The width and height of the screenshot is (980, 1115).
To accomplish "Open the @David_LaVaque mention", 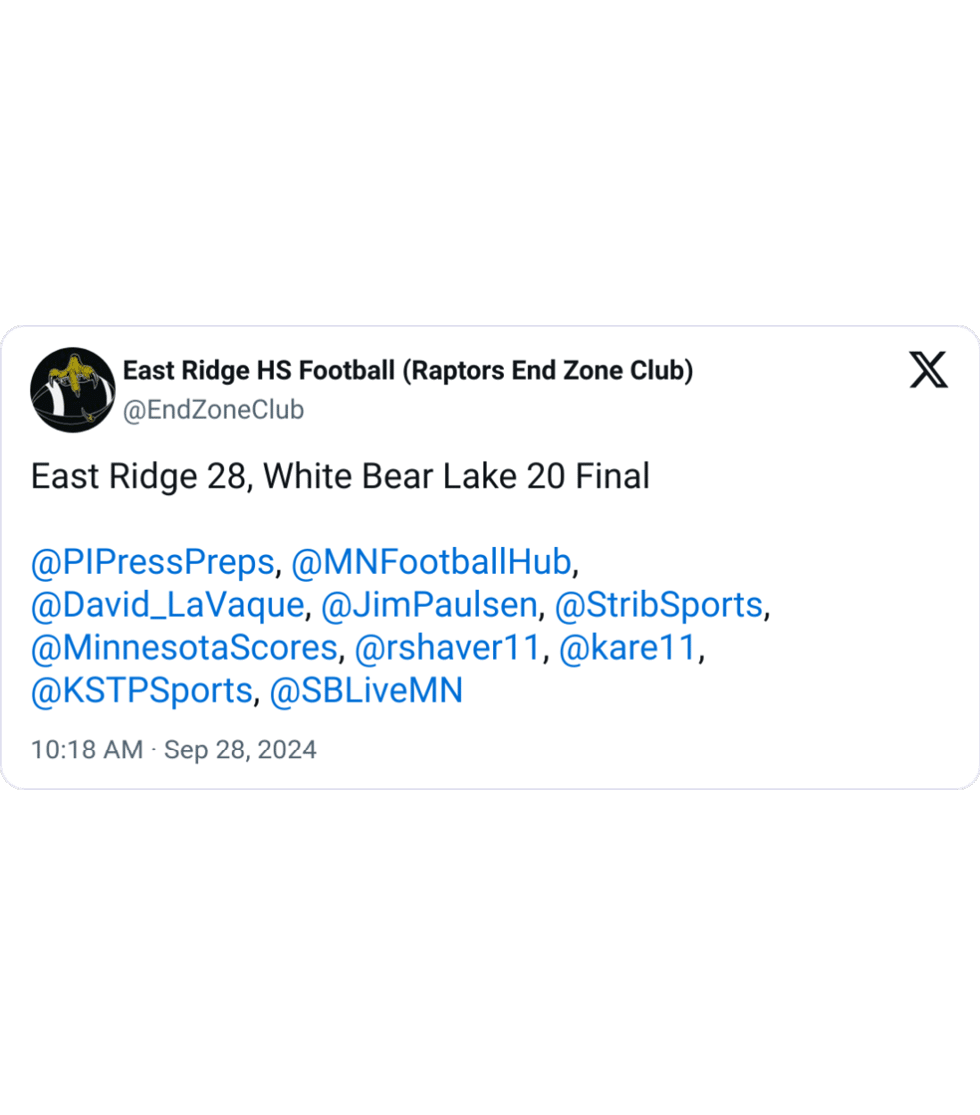I will [x=167, y=606].
